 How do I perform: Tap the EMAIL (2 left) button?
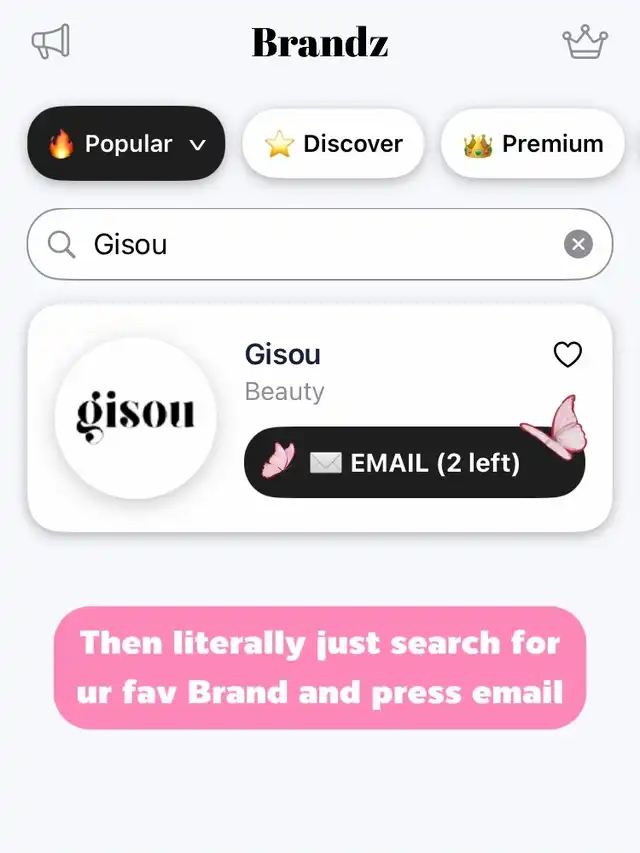click(415, 462)
